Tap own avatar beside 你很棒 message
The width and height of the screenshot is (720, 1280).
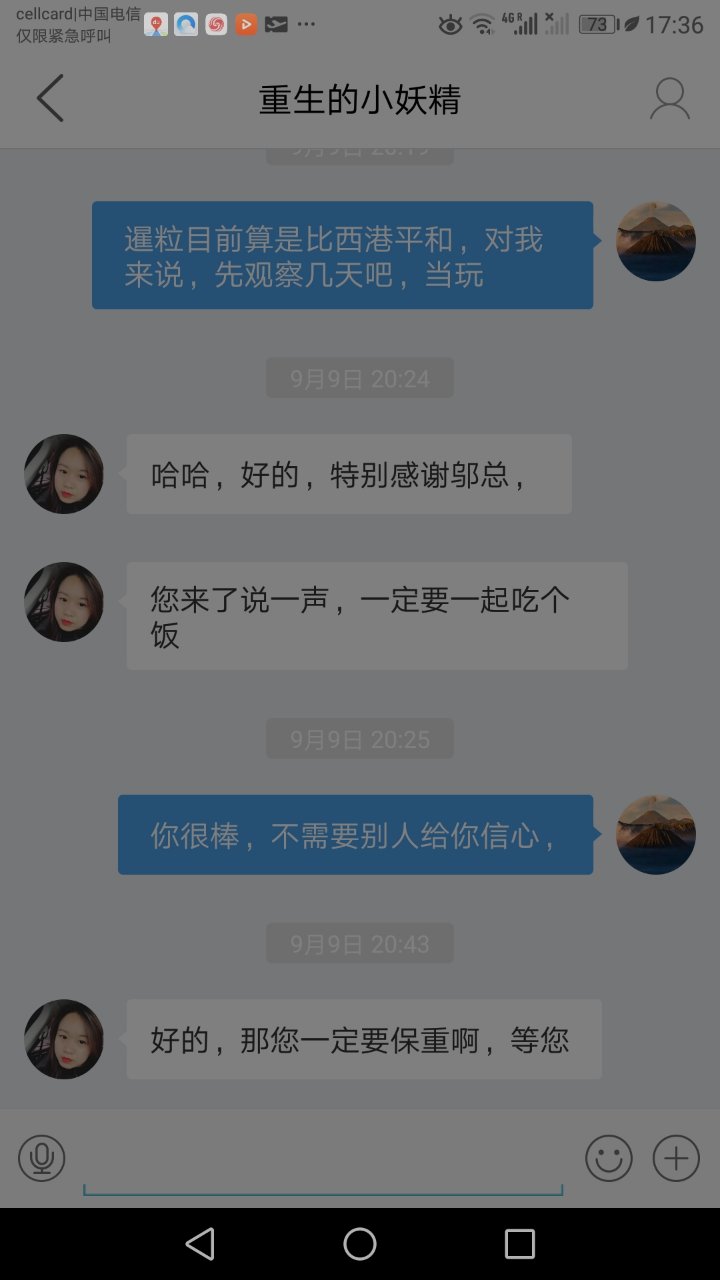tap(656, 835)
